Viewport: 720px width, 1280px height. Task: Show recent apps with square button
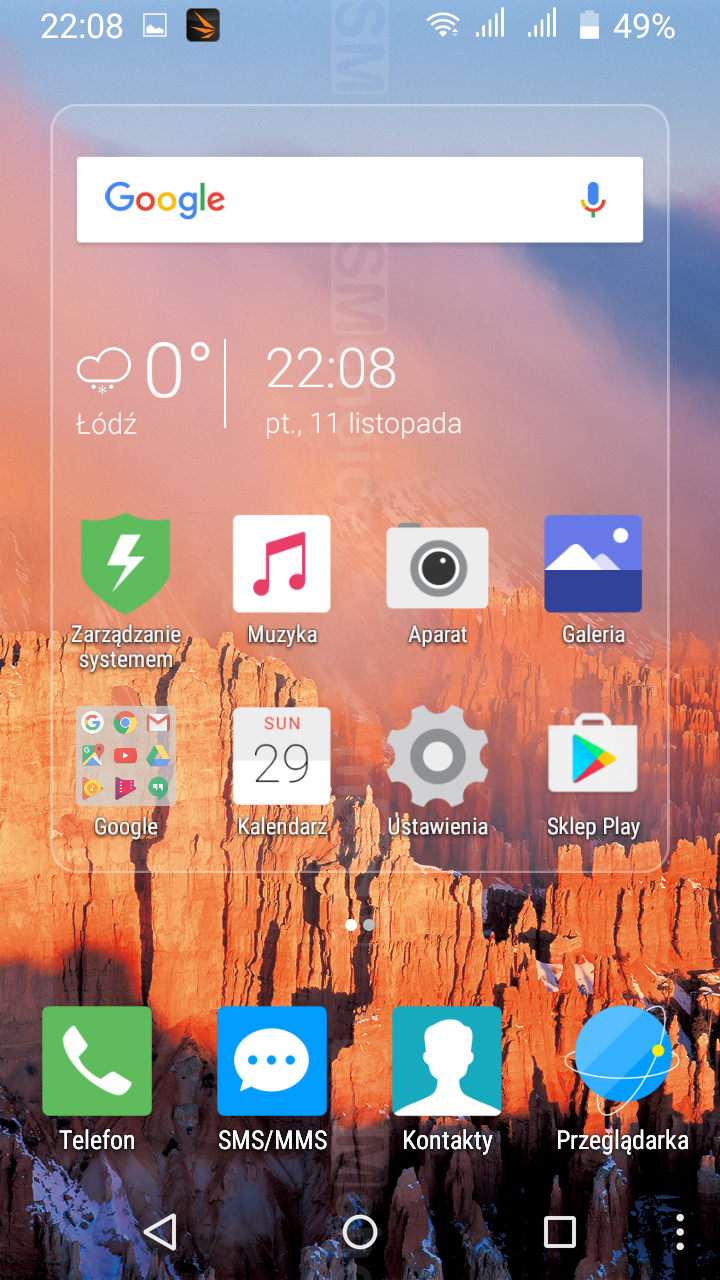(x=559, y=1232)
